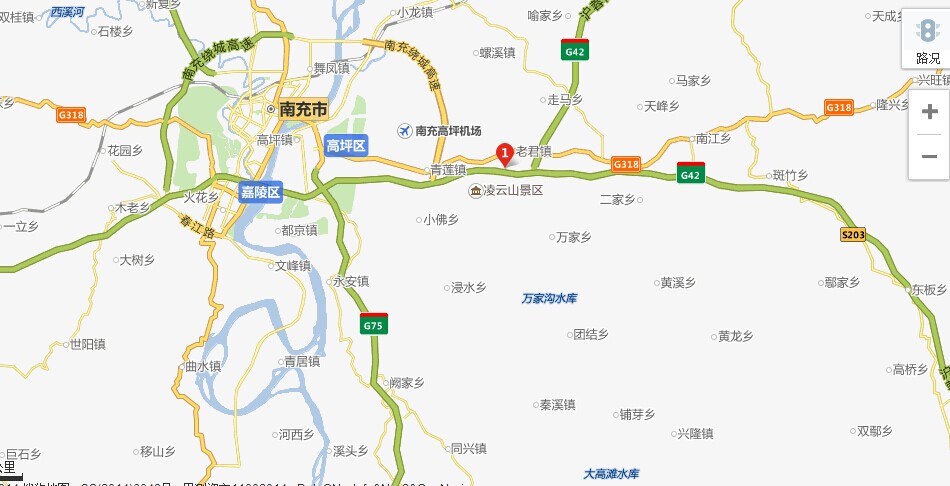Zoom out of the map
This screenshot has width=950, height=486.
click(929, 156)
